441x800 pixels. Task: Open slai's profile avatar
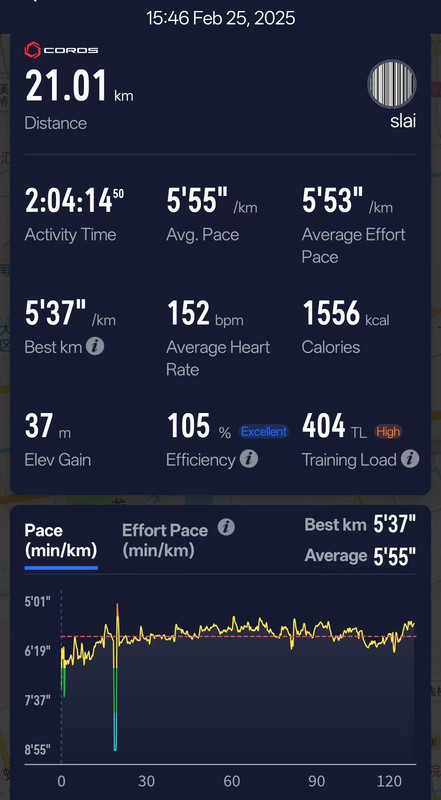tap(392, 84)
